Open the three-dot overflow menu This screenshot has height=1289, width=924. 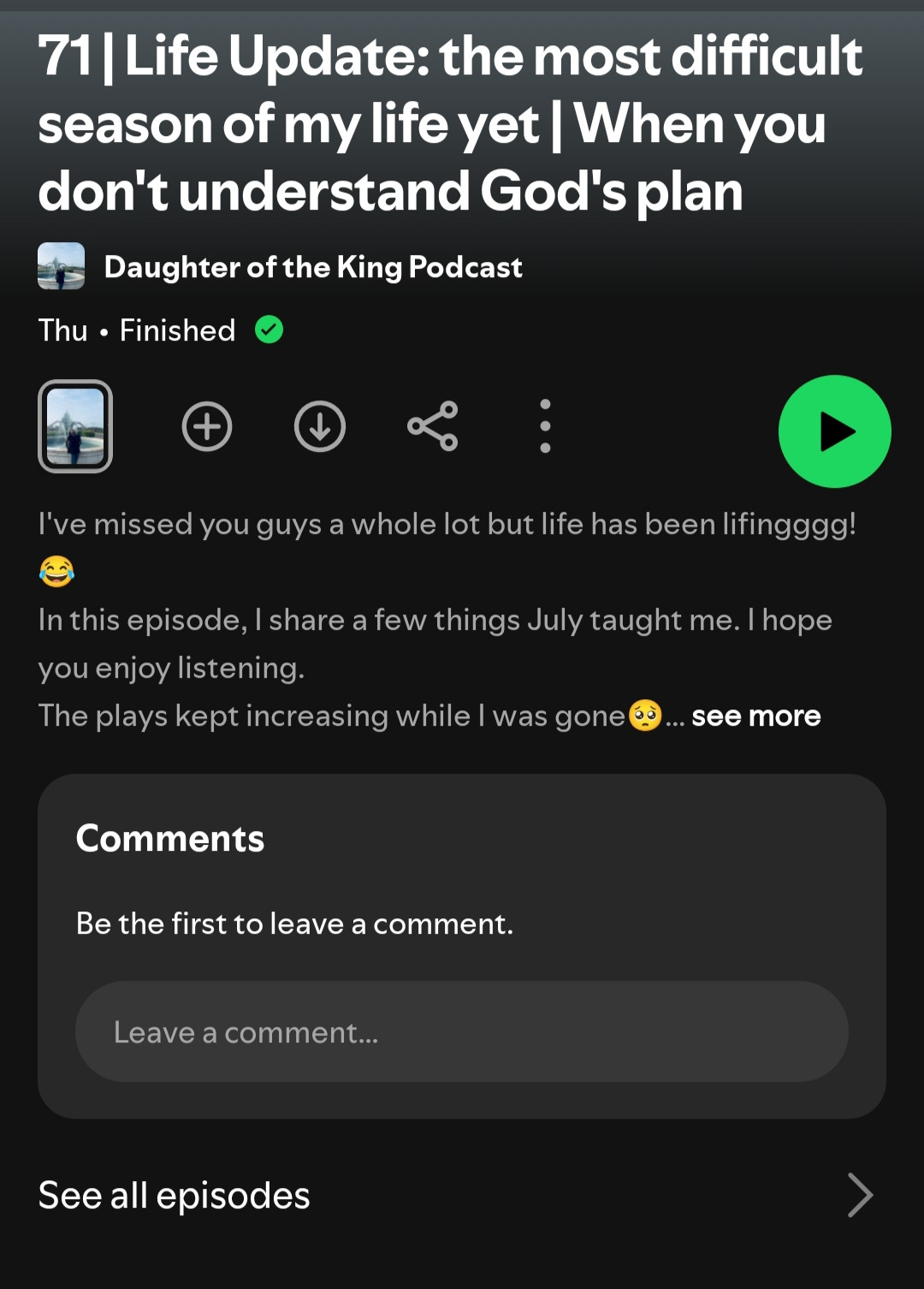pos(545,426)
